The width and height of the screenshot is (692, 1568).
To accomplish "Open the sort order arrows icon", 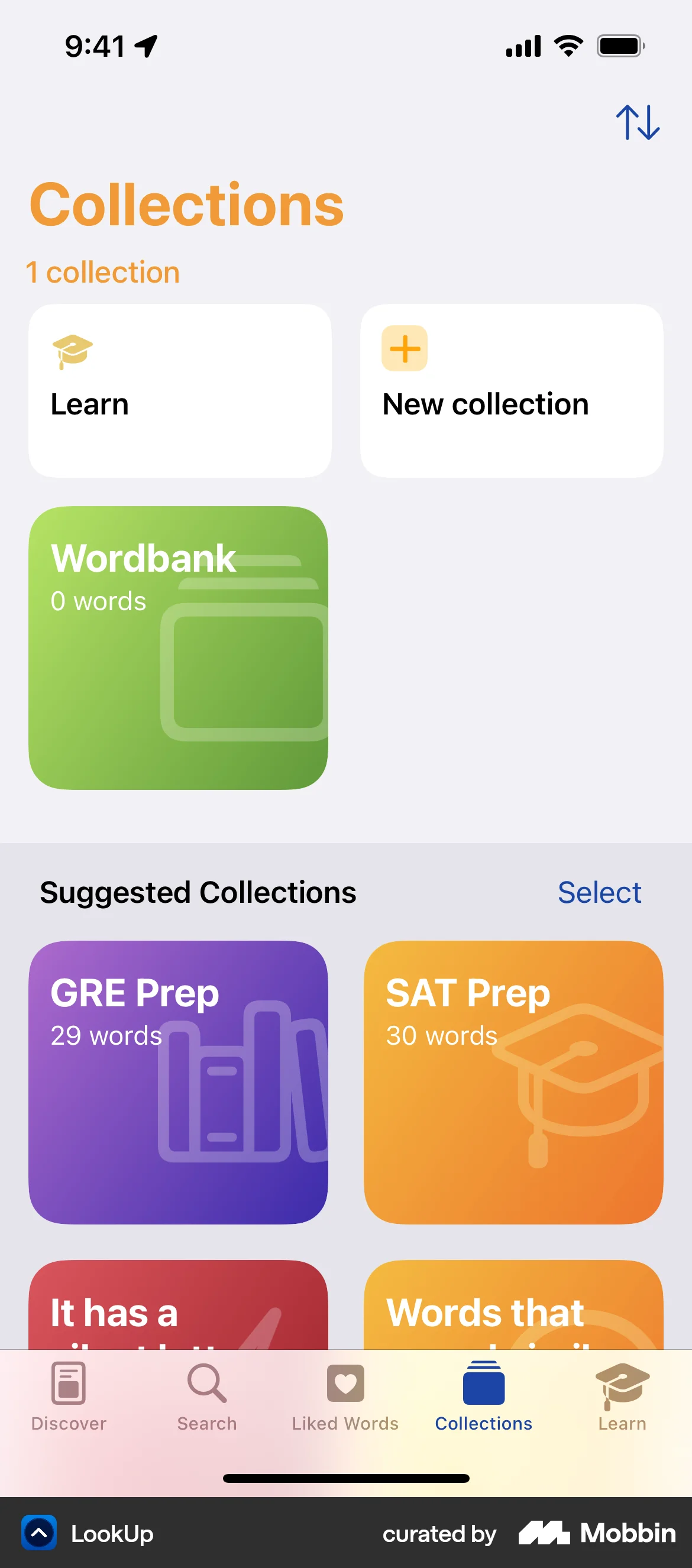I will [x=638, y=121].
